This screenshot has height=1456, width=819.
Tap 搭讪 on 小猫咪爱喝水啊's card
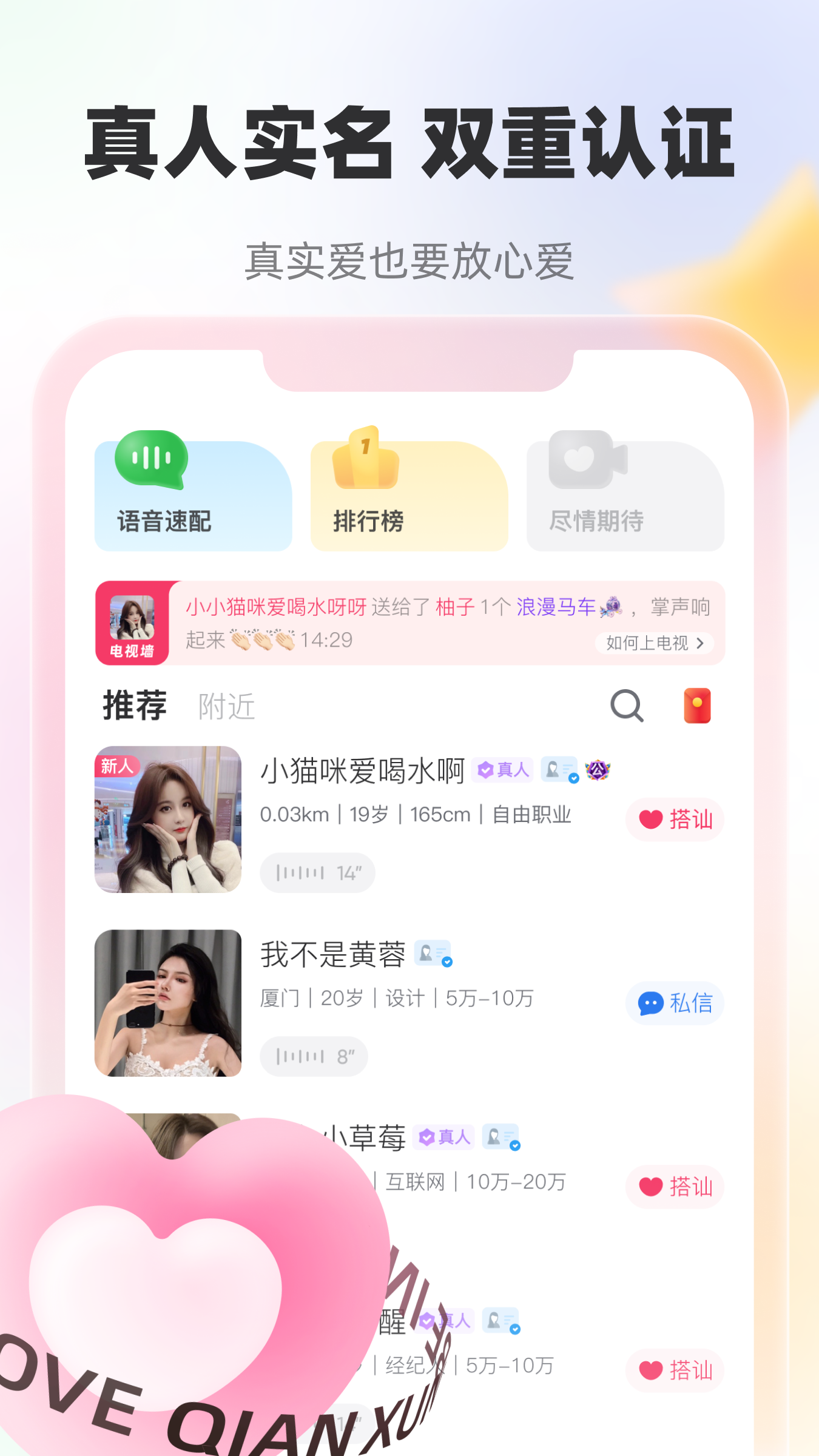click(674, 819)
